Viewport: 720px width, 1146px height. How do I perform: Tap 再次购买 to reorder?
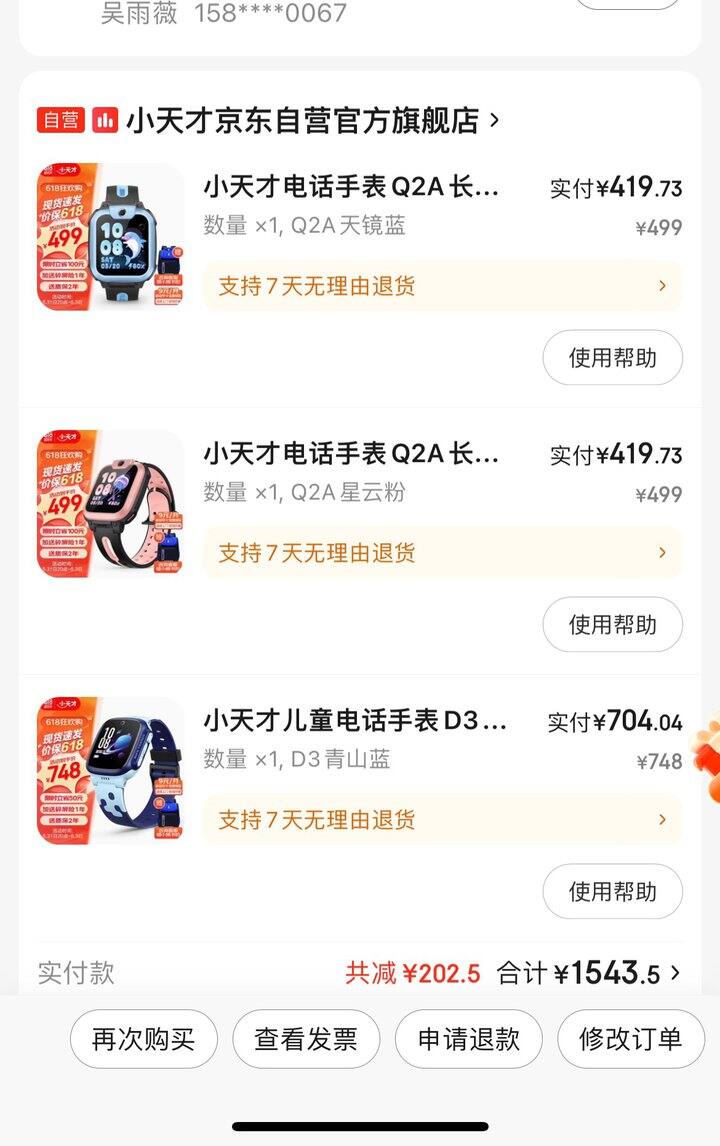pyautogui.click(x=144, y=1039)
